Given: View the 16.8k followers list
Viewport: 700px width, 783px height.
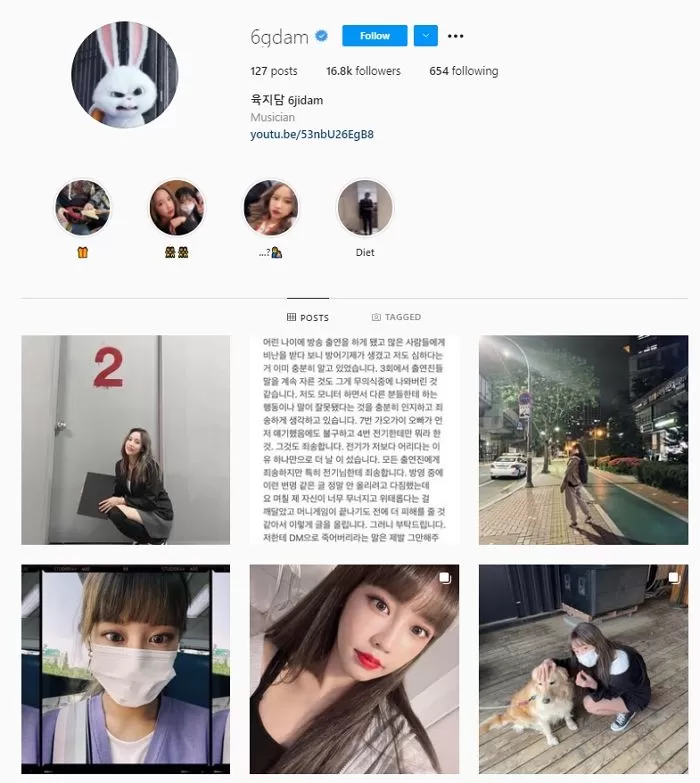Looking at the screenshot, I should 363,71.
